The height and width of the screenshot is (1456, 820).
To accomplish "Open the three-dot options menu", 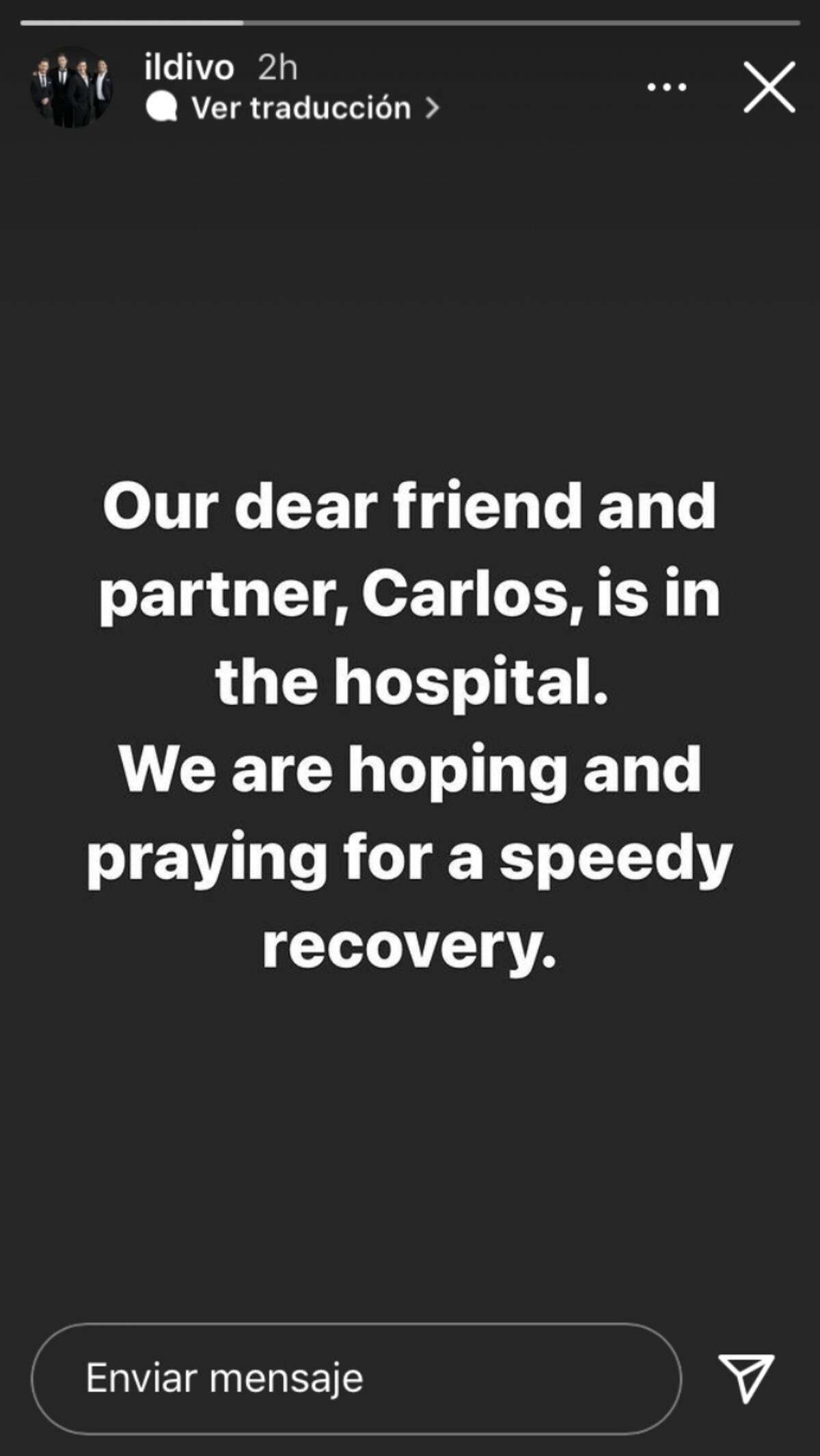I will [x=666, y=87].
